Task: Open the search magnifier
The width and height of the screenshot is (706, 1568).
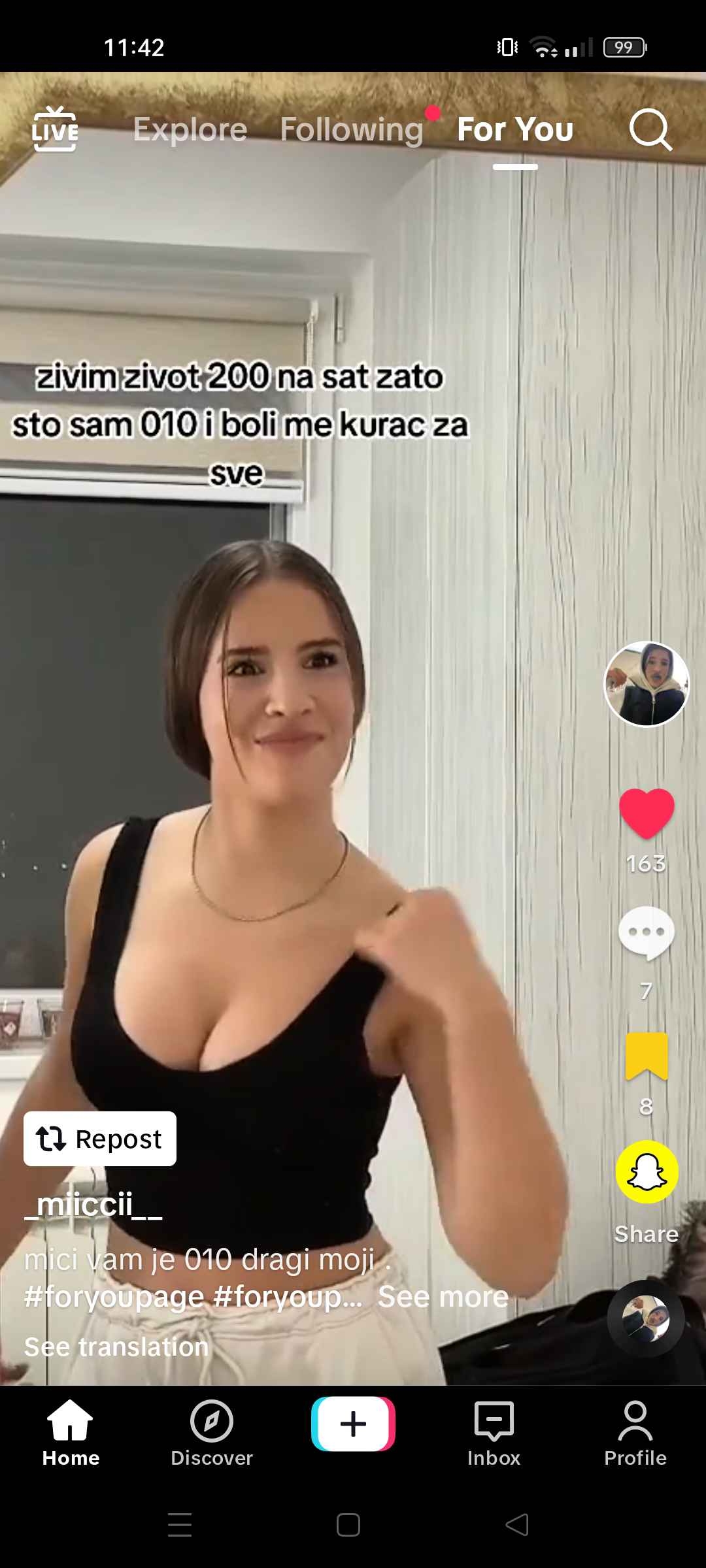Action: [650, 129]
